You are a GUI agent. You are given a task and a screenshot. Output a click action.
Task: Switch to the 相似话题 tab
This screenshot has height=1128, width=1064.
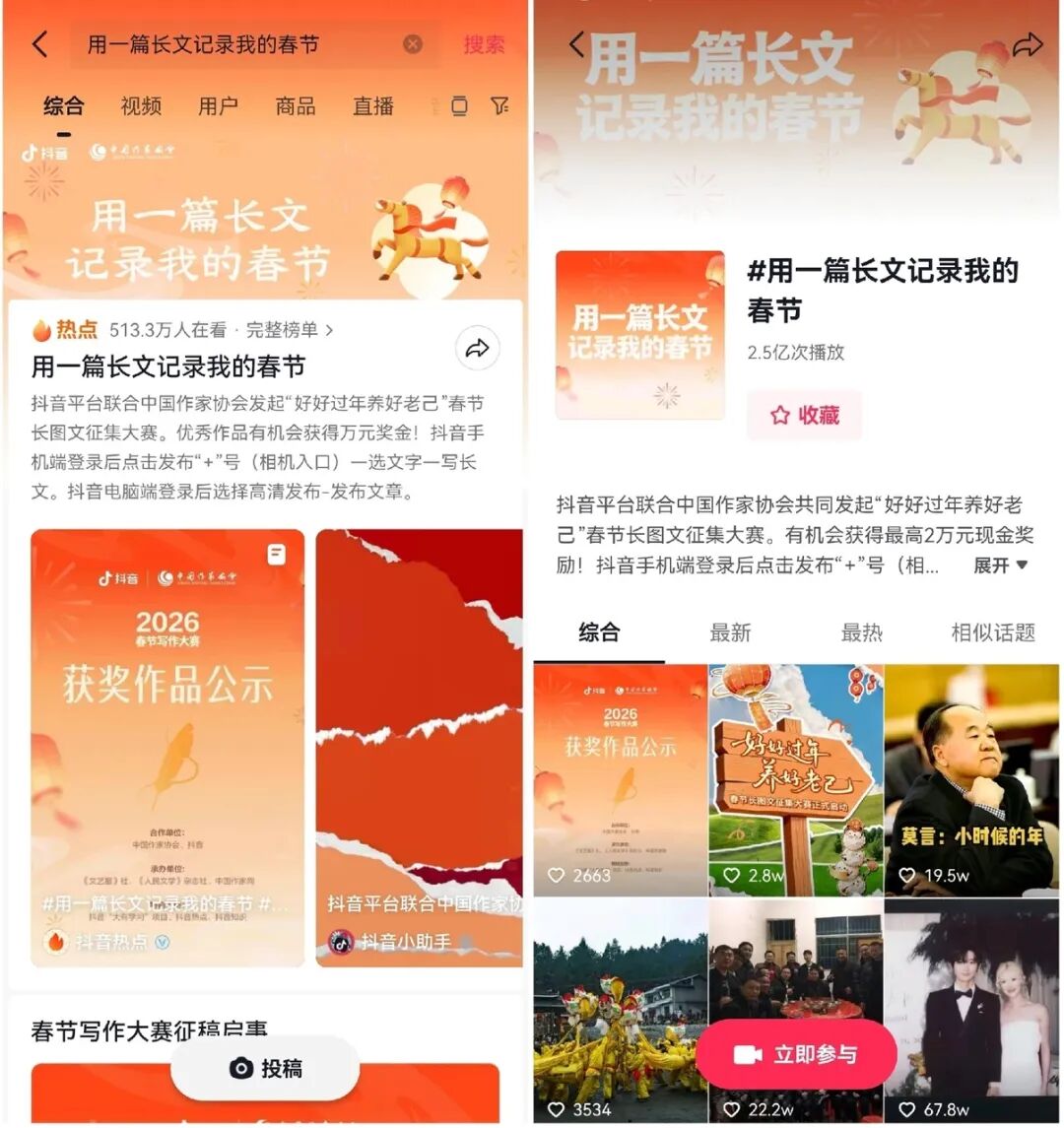[992, 632]
